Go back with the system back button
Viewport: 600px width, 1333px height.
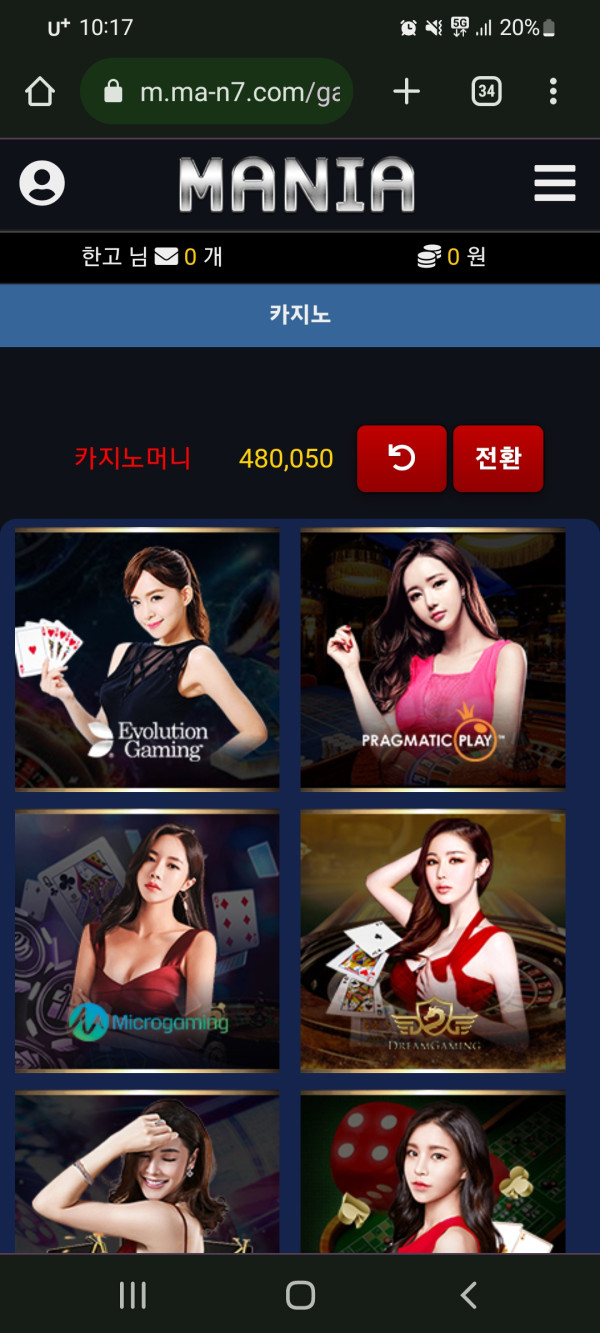pyautogui.click(x=468, y=1295)
